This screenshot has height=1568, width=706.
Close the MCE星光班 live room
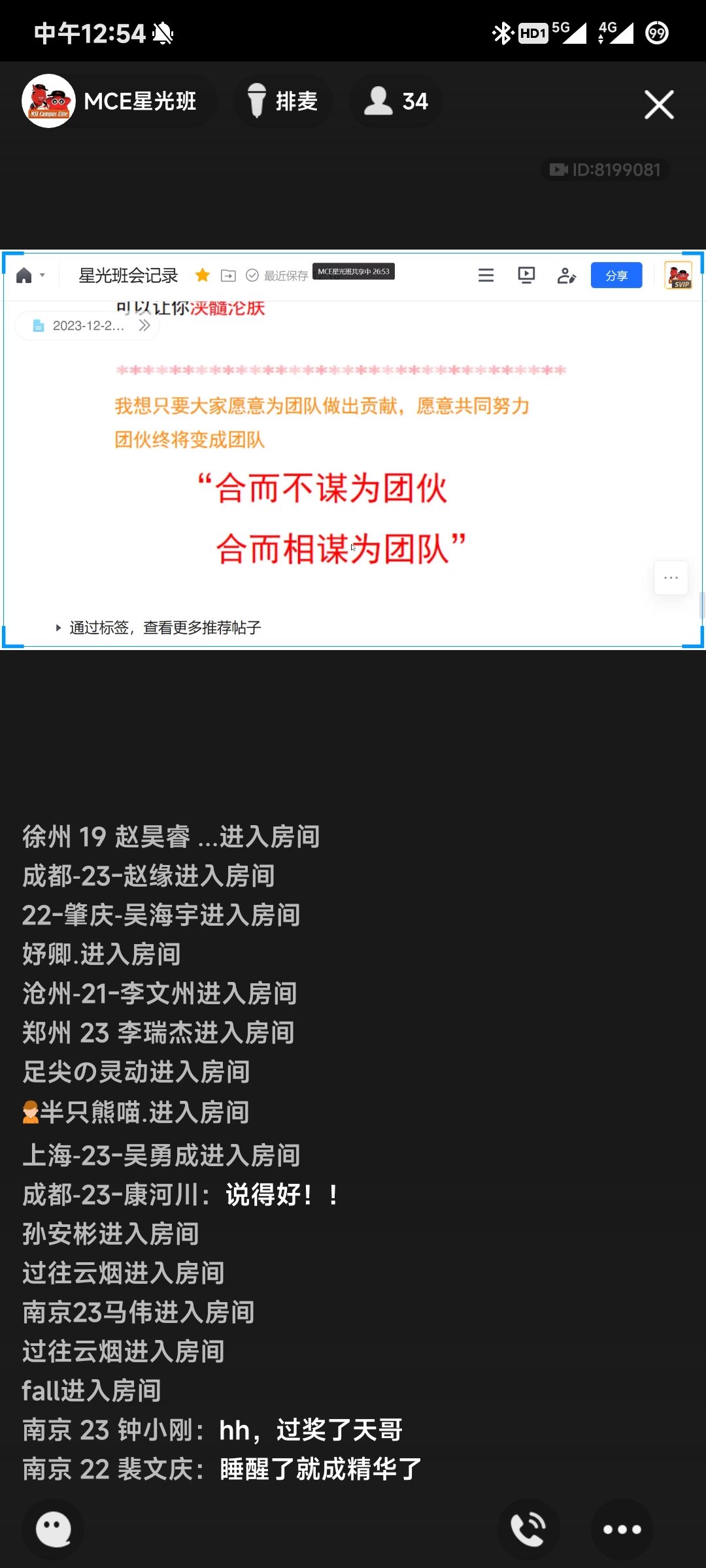point(658,105)
